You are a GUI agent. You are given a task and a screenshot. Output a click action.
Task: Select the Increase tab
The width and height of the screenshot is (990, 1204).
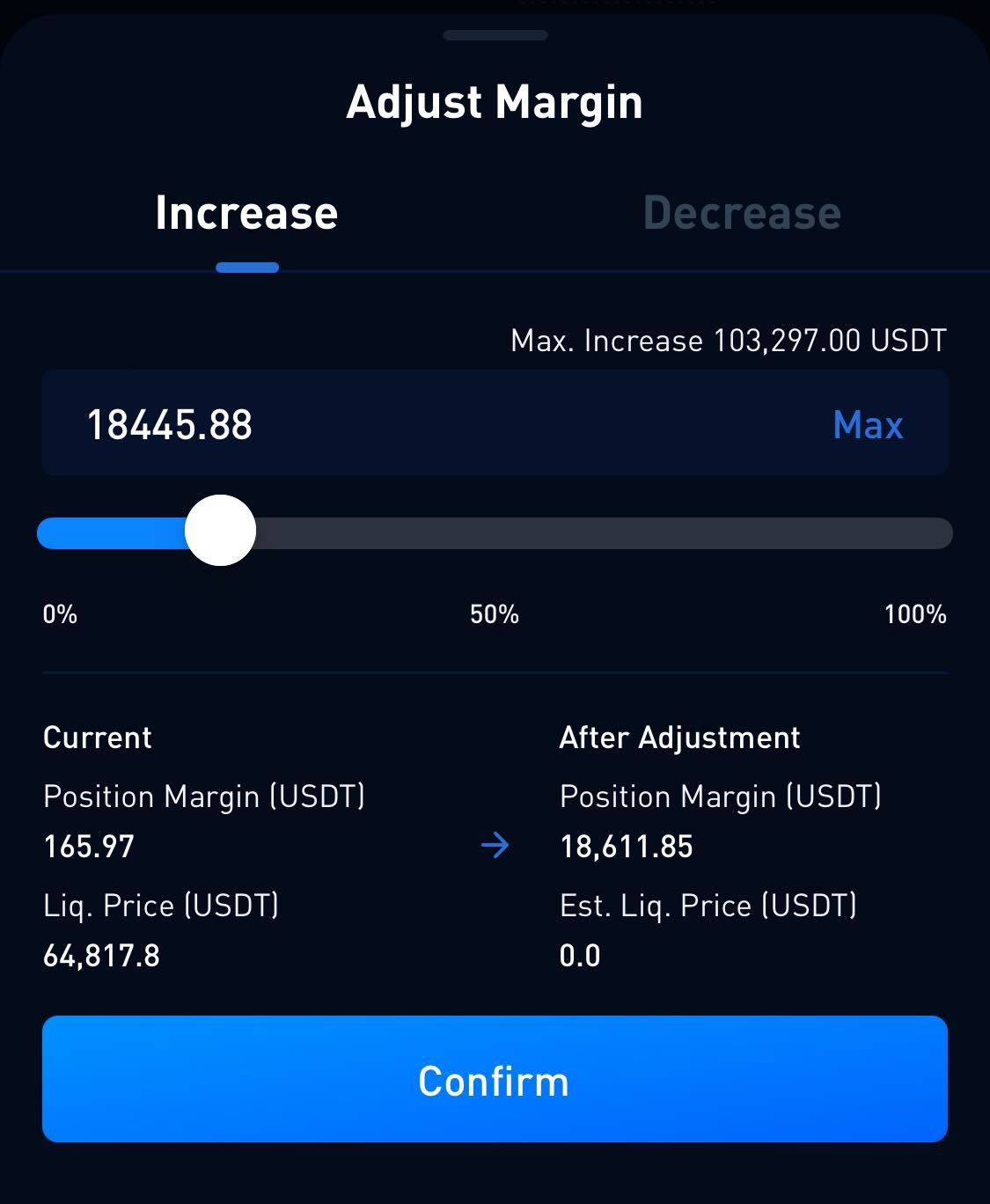(246, 211)
